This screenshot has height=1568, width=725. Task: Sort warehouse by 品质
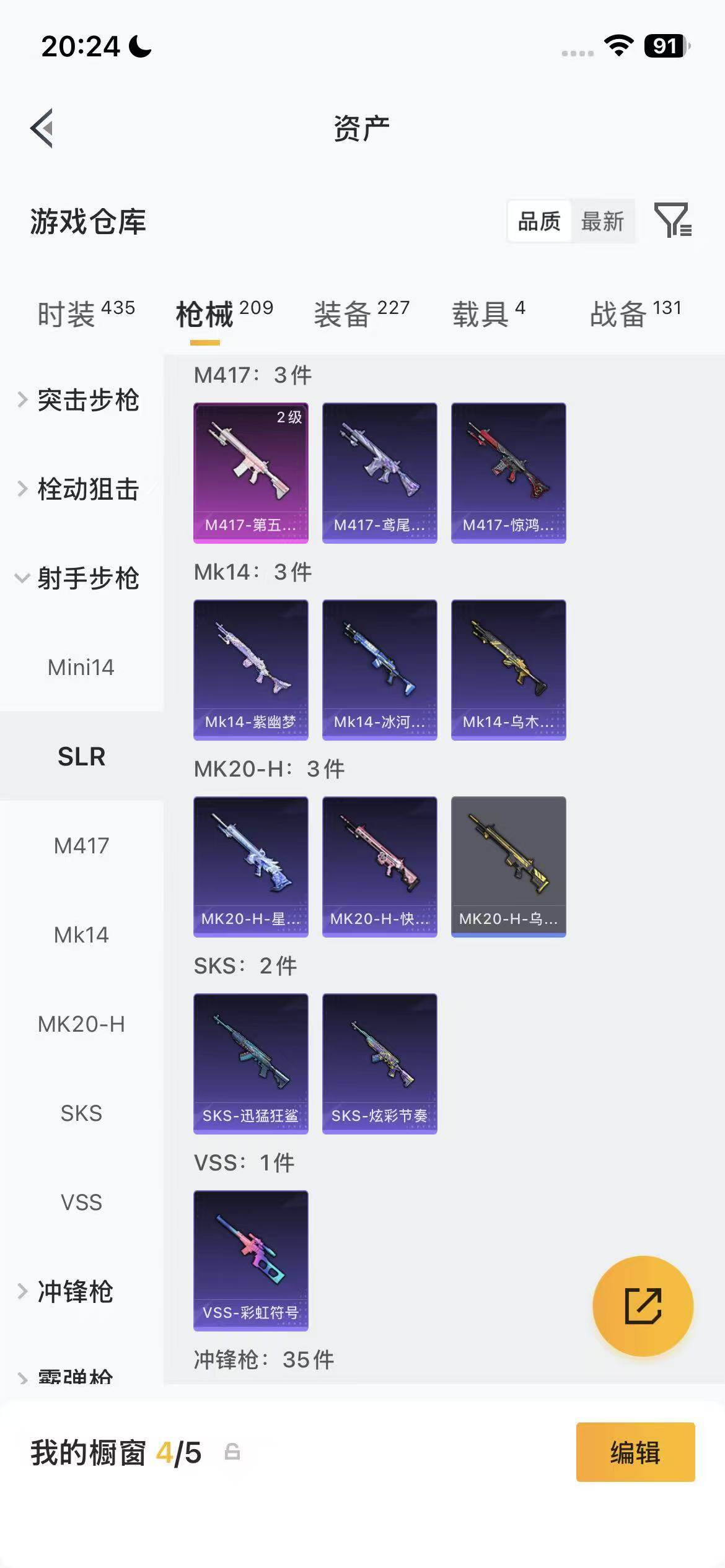pos(538,221)
